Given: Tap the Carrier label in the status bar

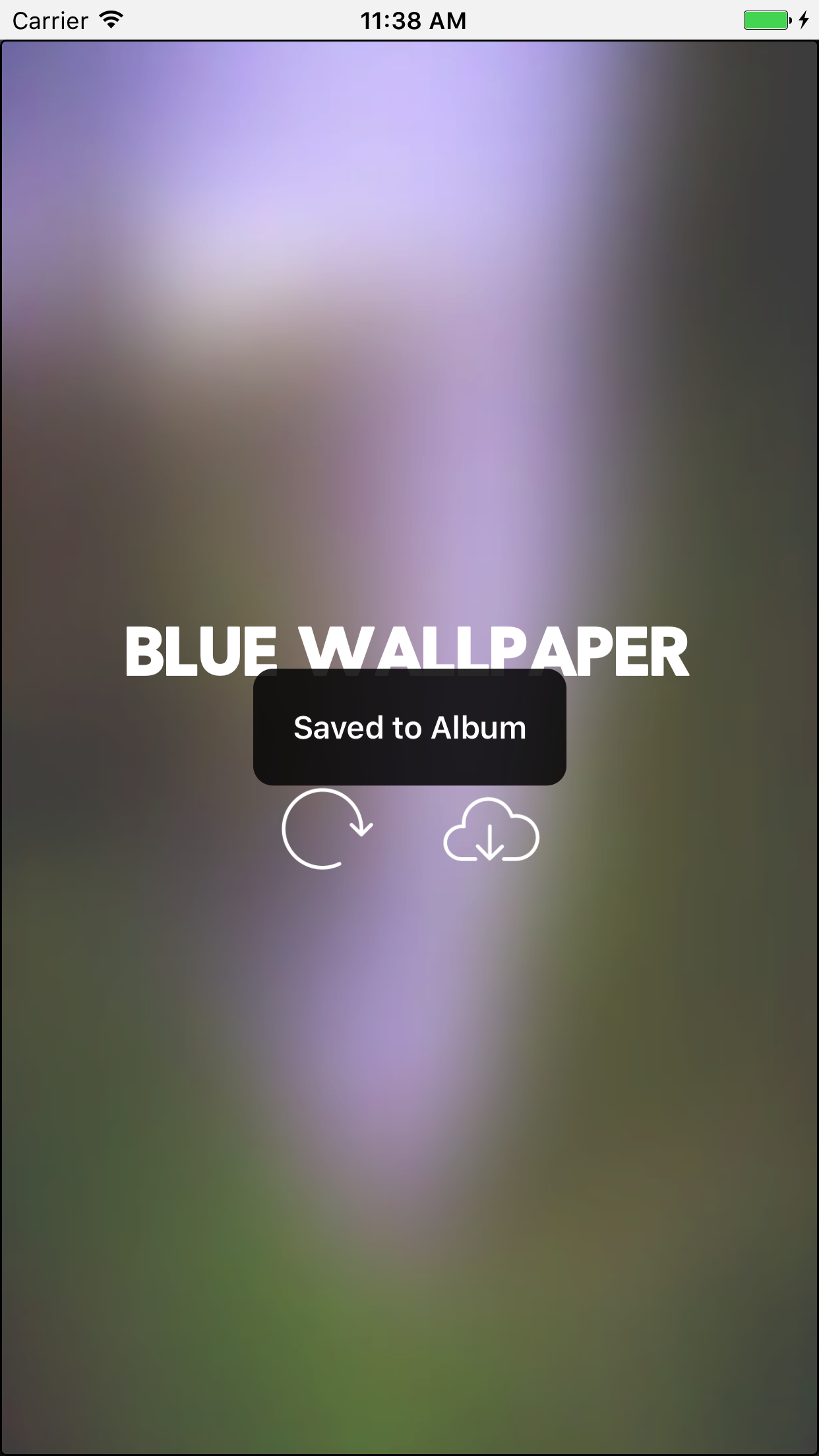Looking at the screenshot, I should [x=49, y=19].
